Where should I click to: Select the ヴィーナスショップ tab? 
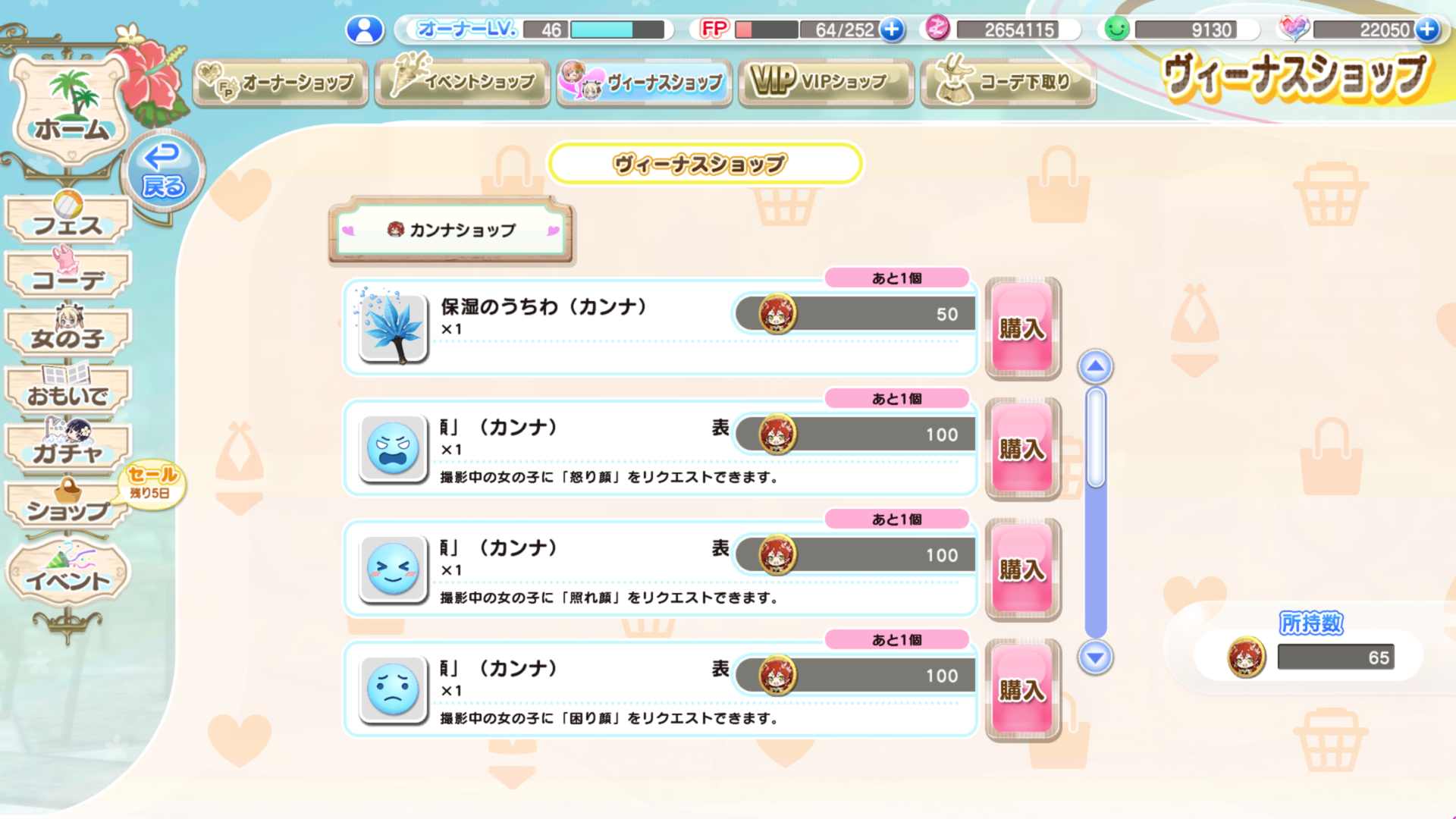[644, 82]
